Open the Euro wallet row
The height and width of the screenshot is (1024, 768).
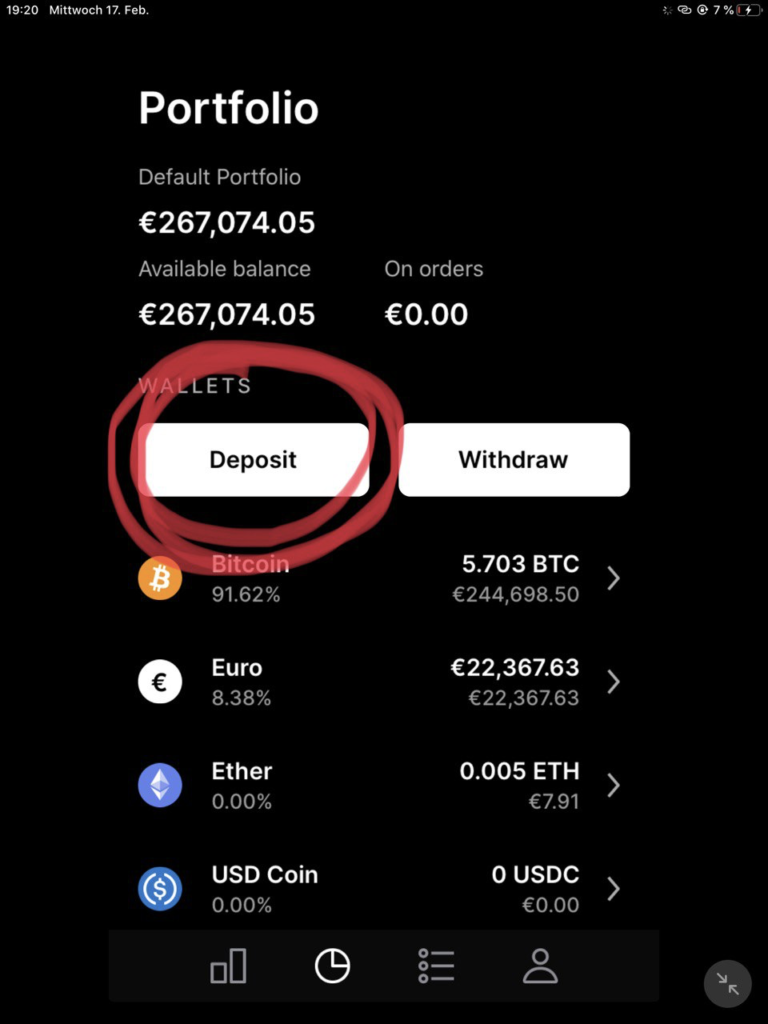click(380, 682)
